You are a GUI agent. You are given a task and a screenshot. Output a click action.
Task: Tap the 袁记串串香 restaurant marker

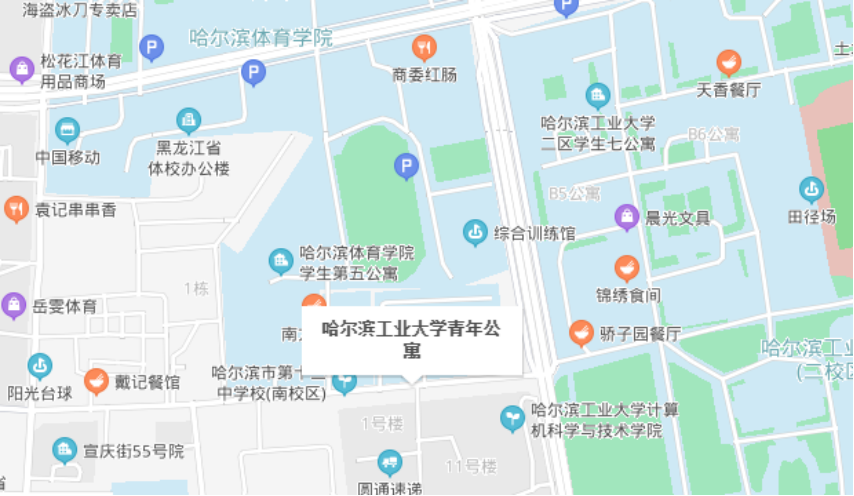tap(16, 209)
